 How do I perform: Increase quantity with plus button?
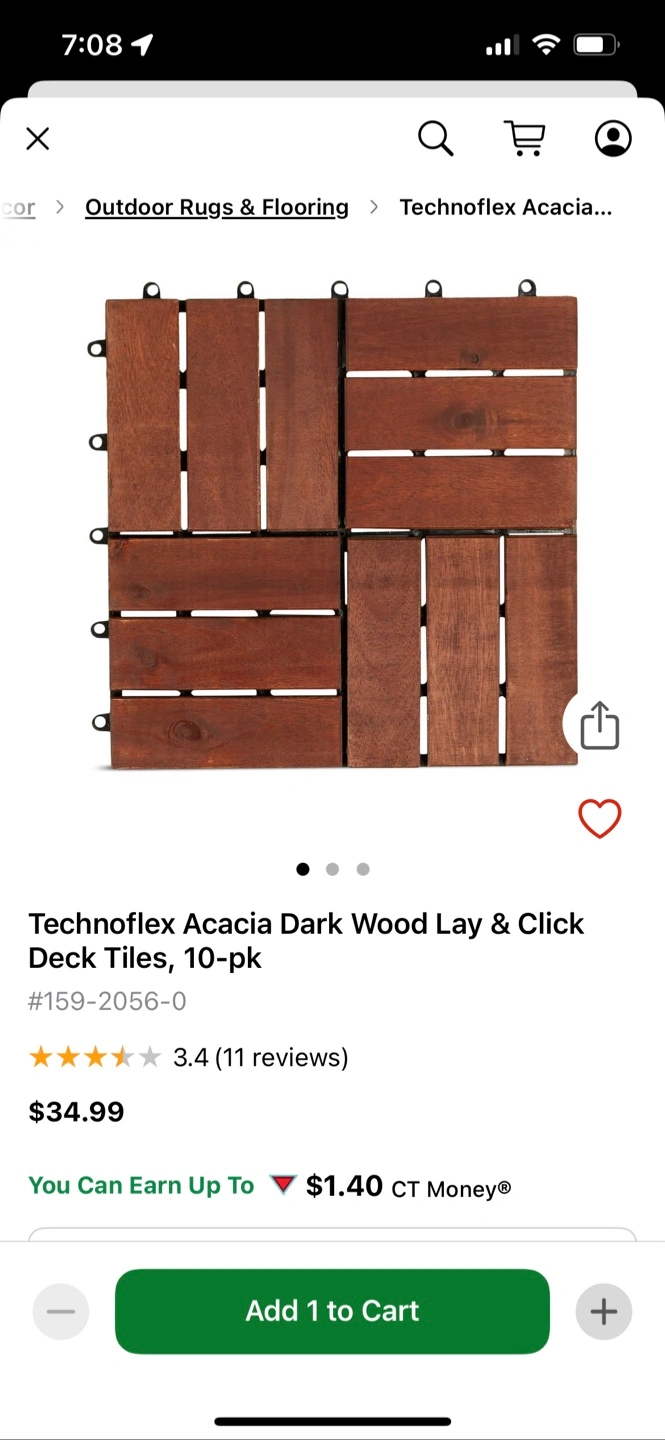pos(603,1312)
